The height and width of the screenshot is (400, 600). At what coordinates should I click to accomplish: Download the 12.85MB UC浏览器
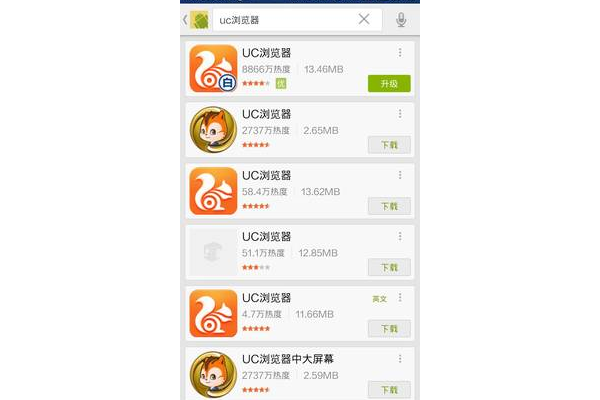[x=389, y=267]
